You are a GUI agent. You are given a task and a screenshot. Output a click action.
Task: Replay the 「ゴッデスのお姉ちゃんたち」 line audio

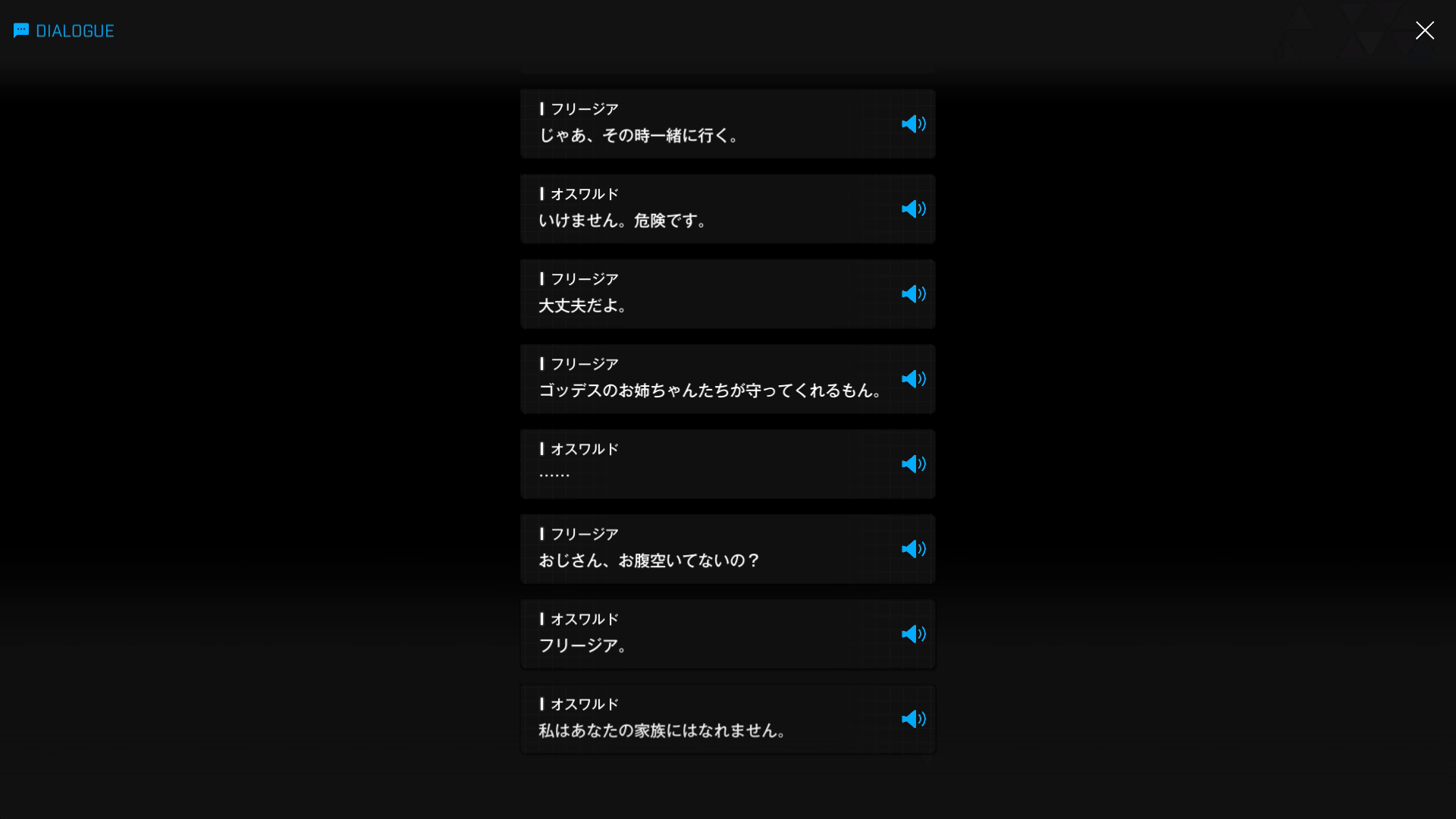coord(913,378)
